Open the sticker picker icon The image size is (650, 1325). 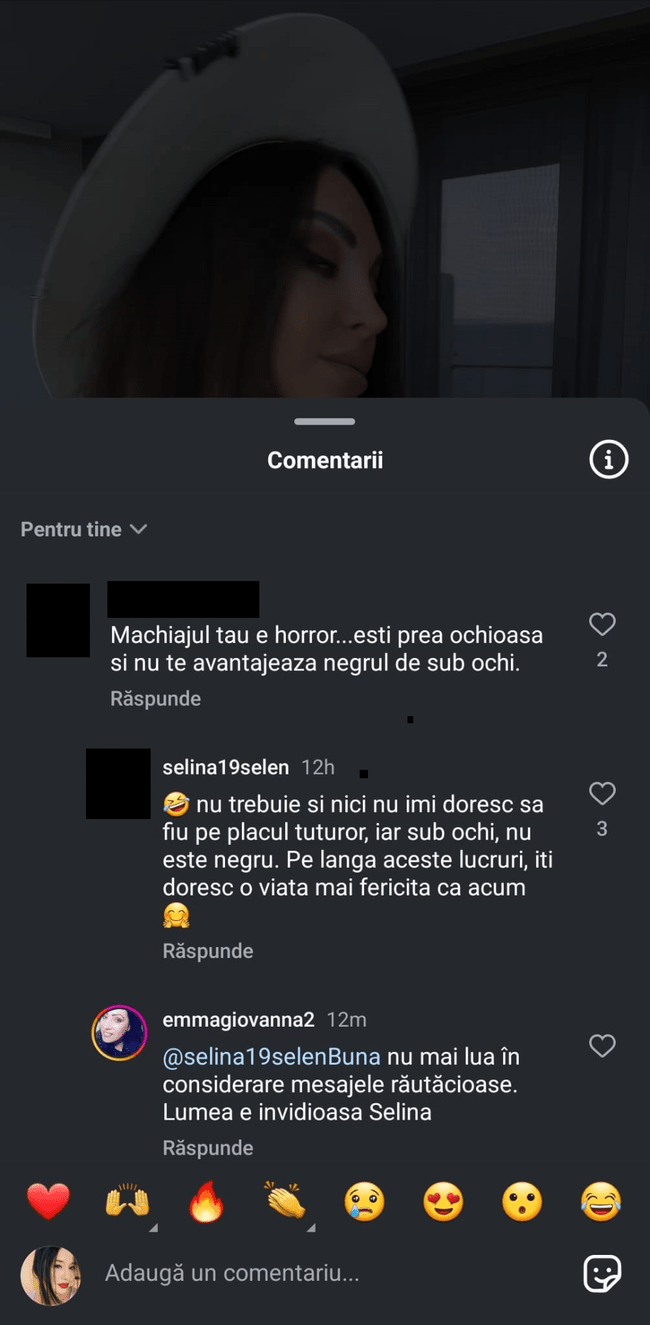[602, 1273]
